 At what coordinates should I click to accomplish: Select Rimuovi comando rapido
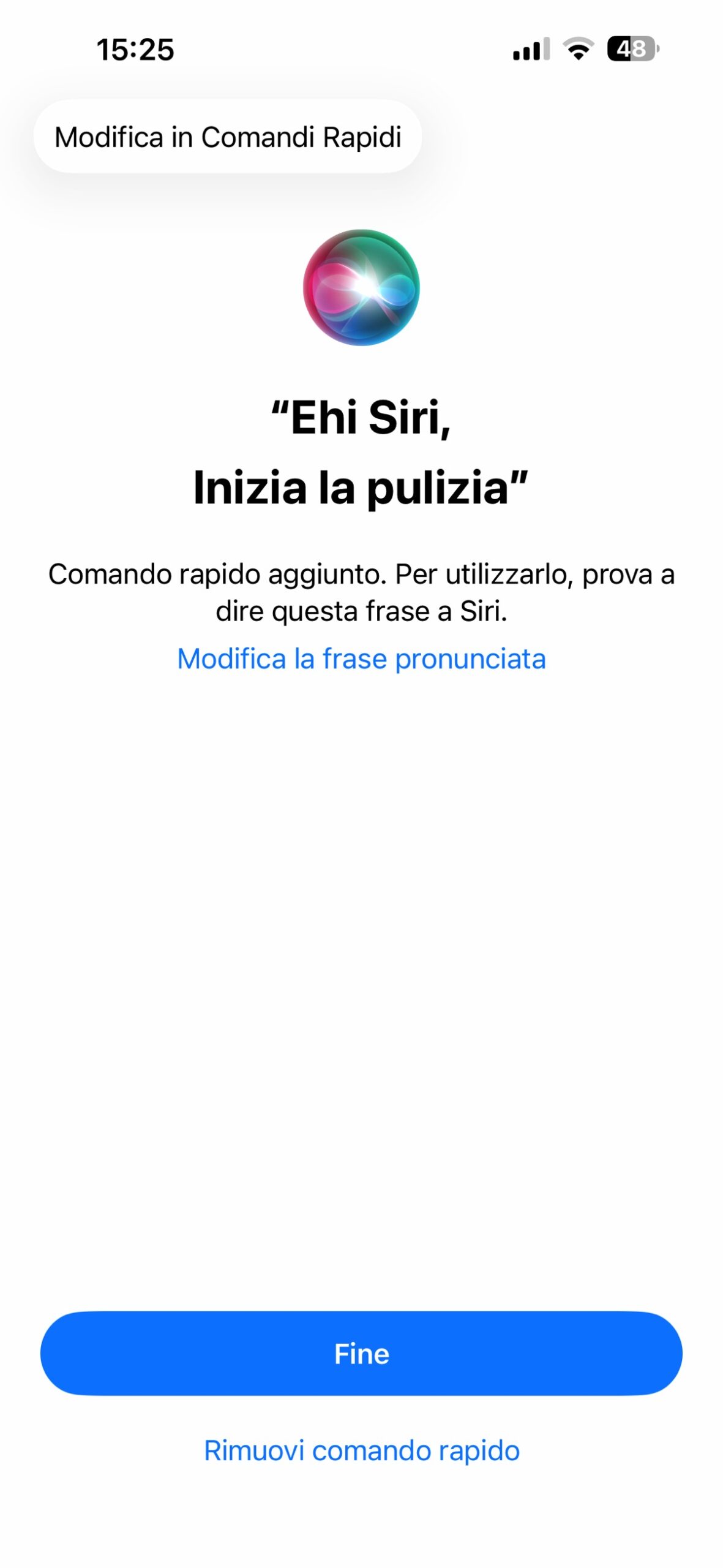361,1450
